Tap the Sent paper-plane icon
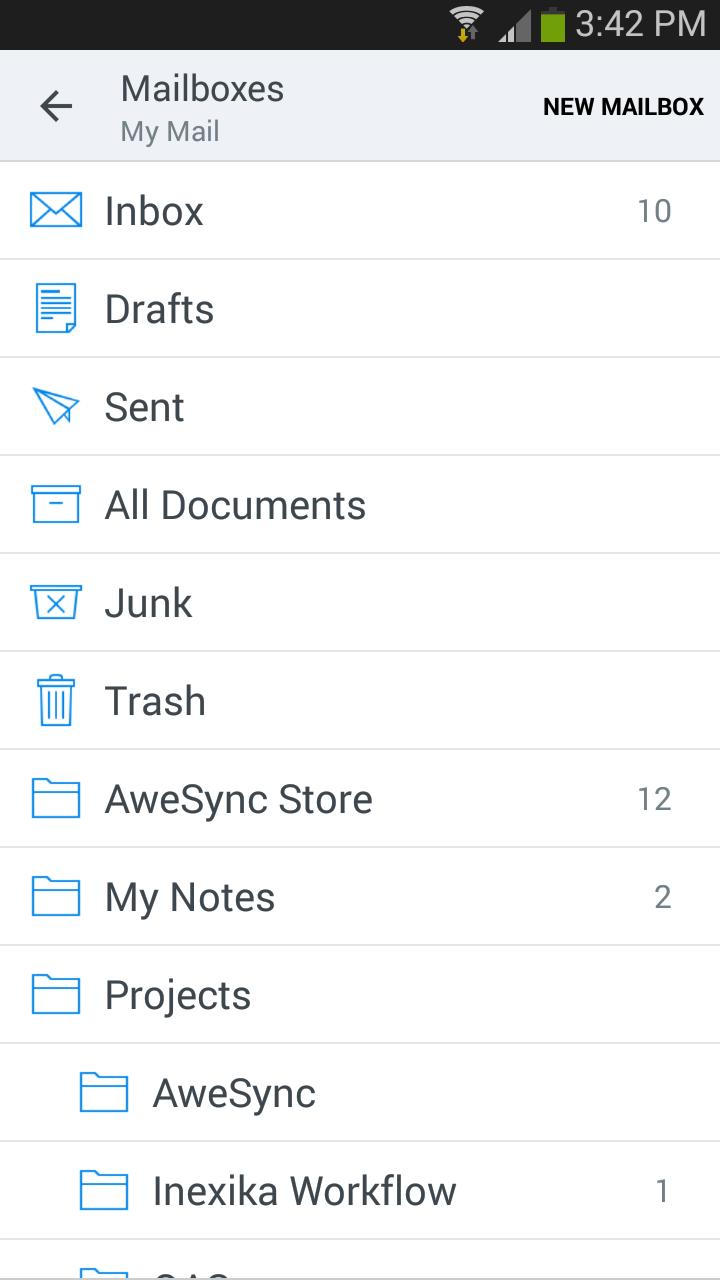 [x=56, y=406]
